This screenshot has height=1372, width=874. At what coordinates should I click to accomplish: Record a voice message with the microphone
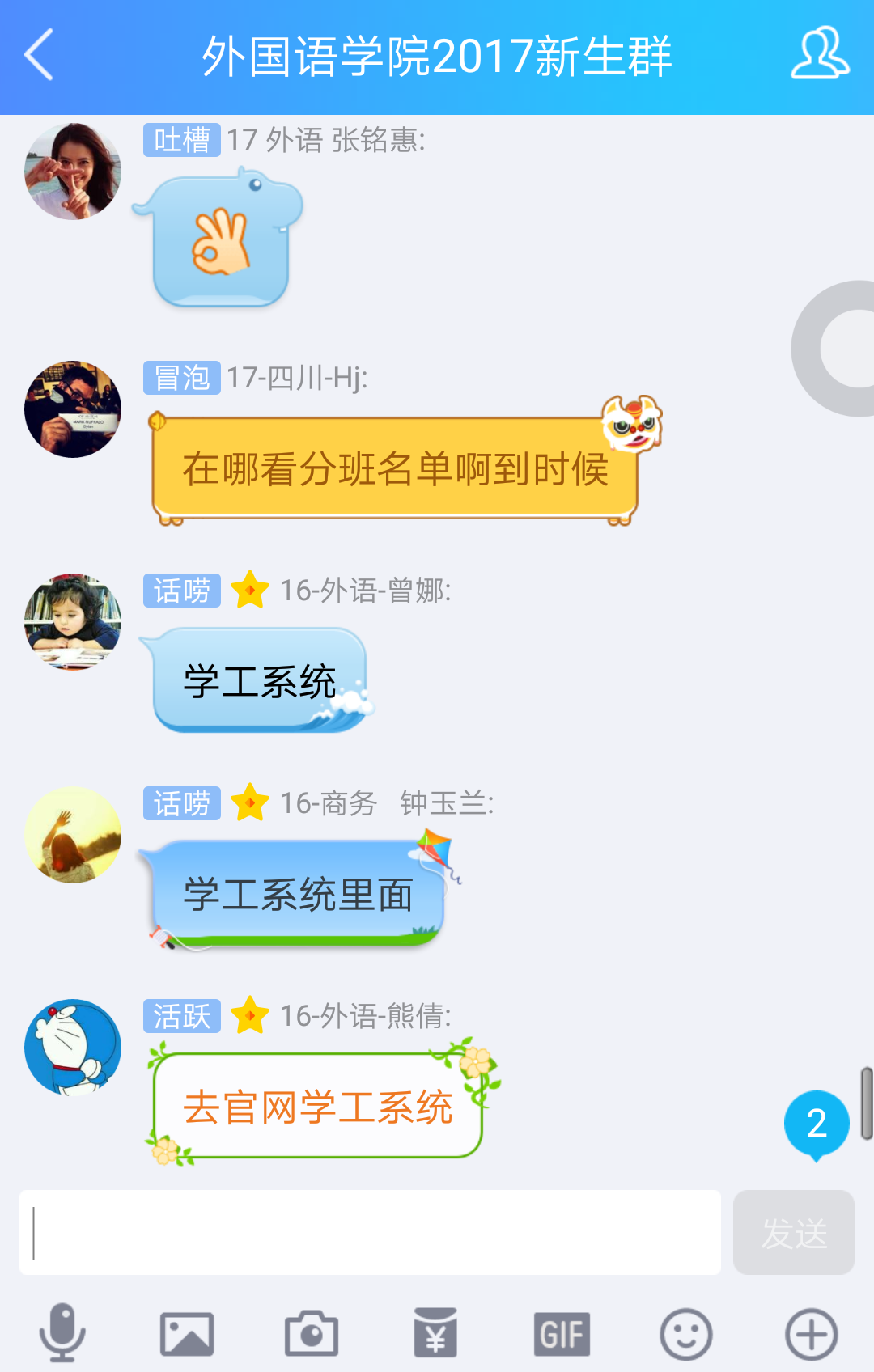point(62,1333)
